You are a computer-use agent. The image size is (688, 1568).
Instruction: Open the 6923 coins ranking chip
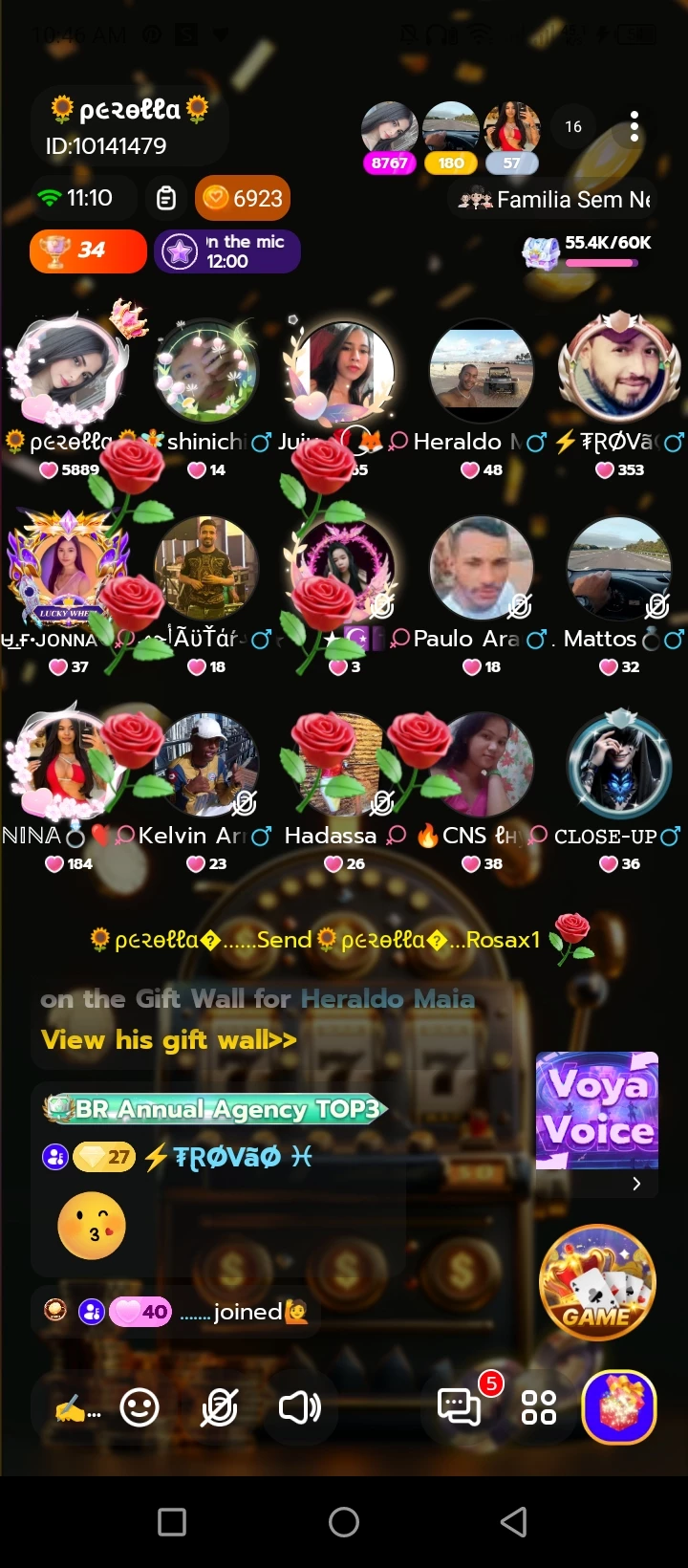[x=243, y=198]
